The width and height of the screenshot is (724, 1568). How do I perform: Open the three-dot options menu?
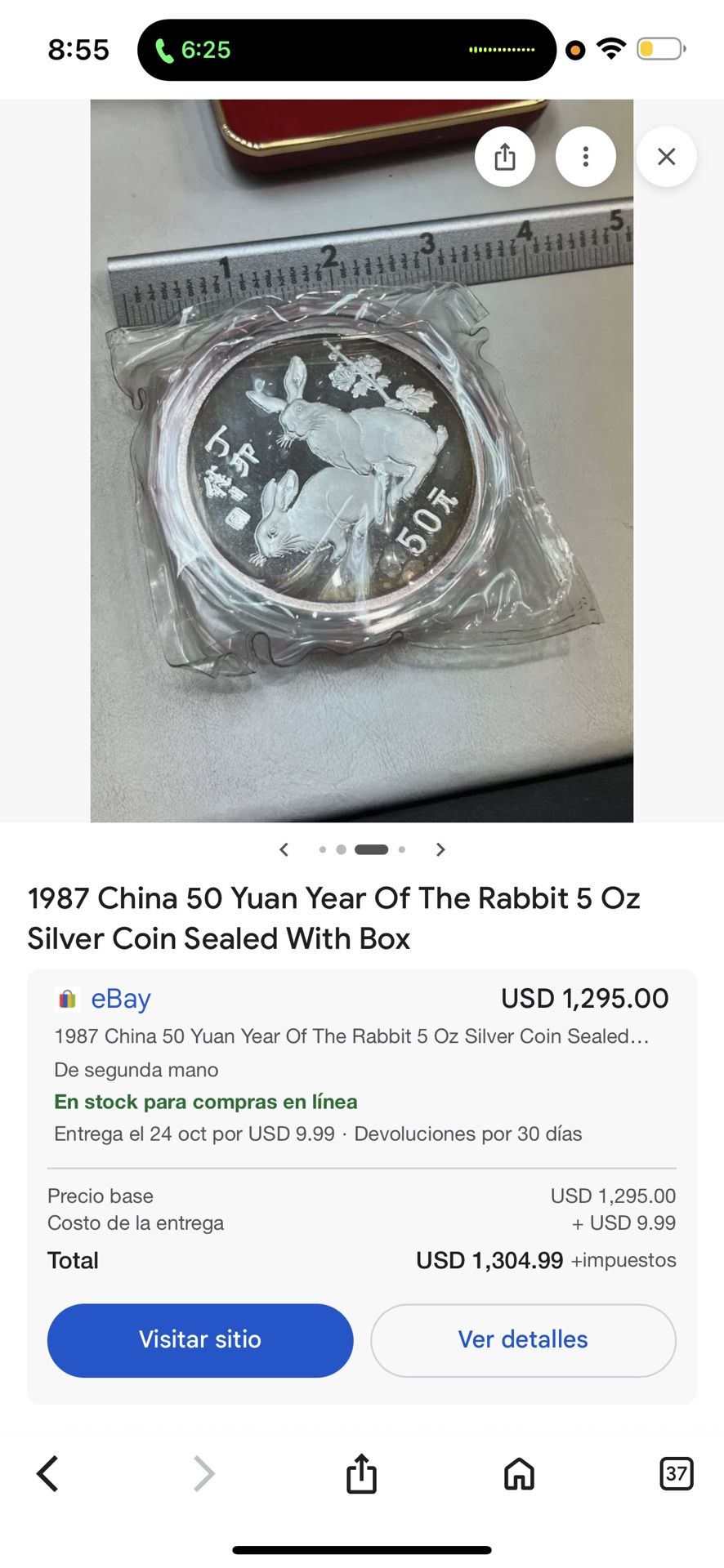click(x=585, y=156)
